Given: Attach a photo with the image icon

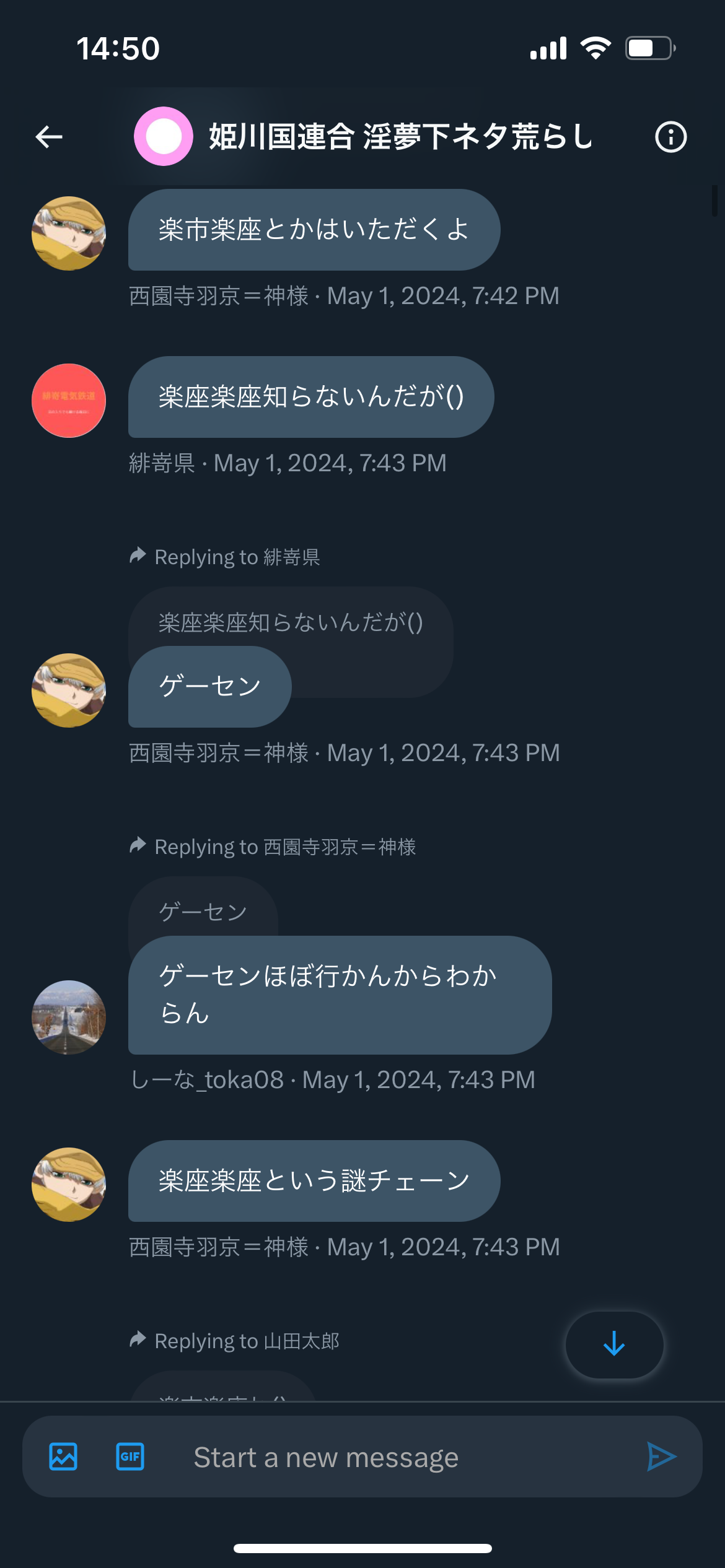Looking at the screenshot, I should [63, 1457].
